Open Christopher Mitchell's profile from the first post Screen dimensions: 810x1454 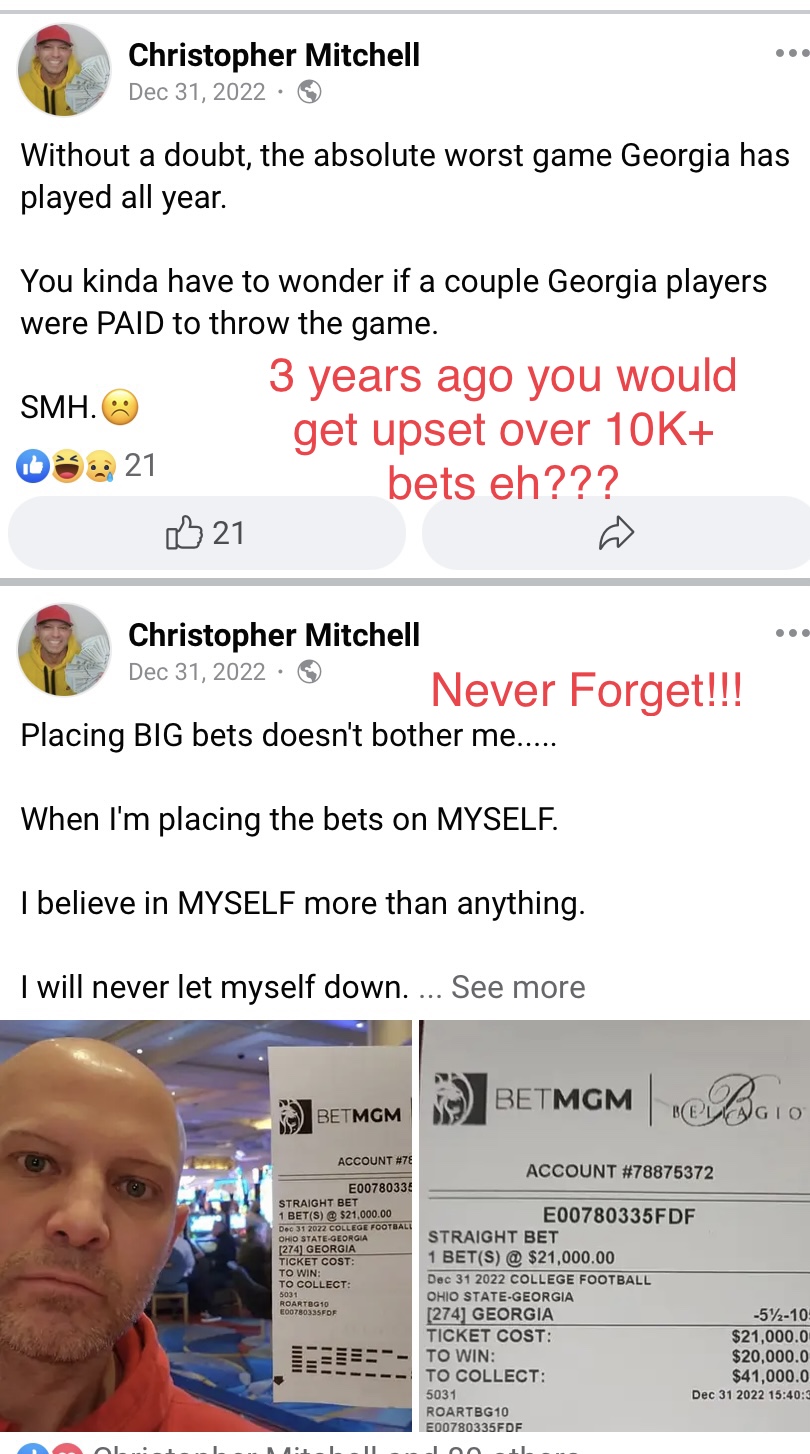click(x=274, y=55)
